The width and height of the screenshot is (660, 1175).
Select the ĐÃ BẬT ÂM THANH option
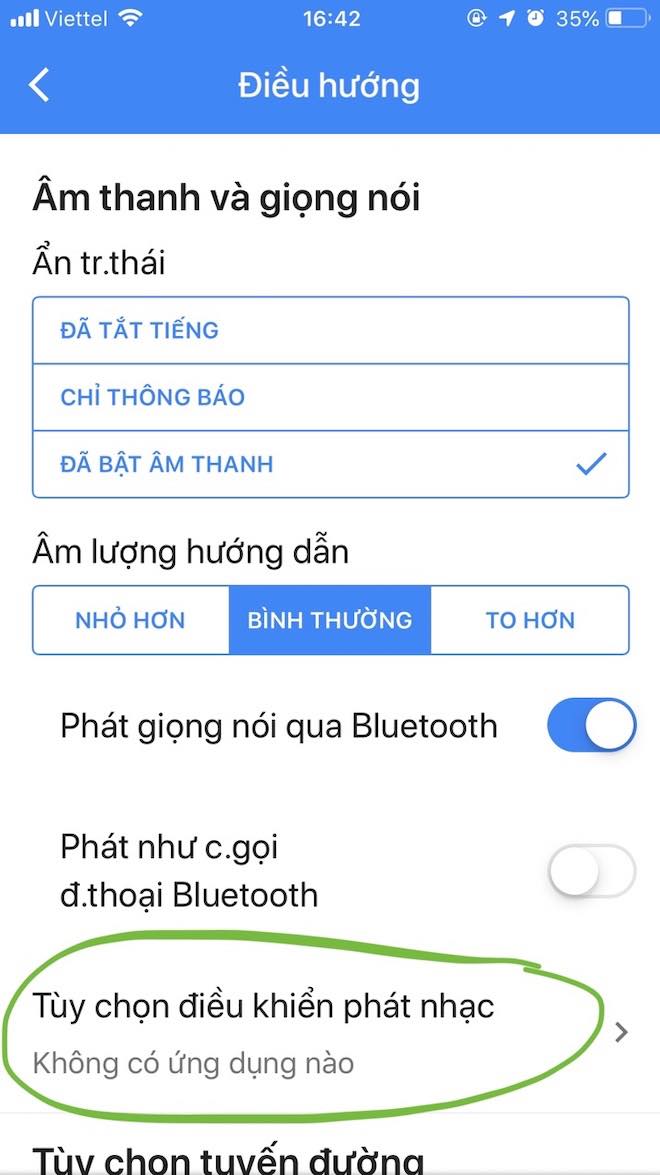(330, 464)
